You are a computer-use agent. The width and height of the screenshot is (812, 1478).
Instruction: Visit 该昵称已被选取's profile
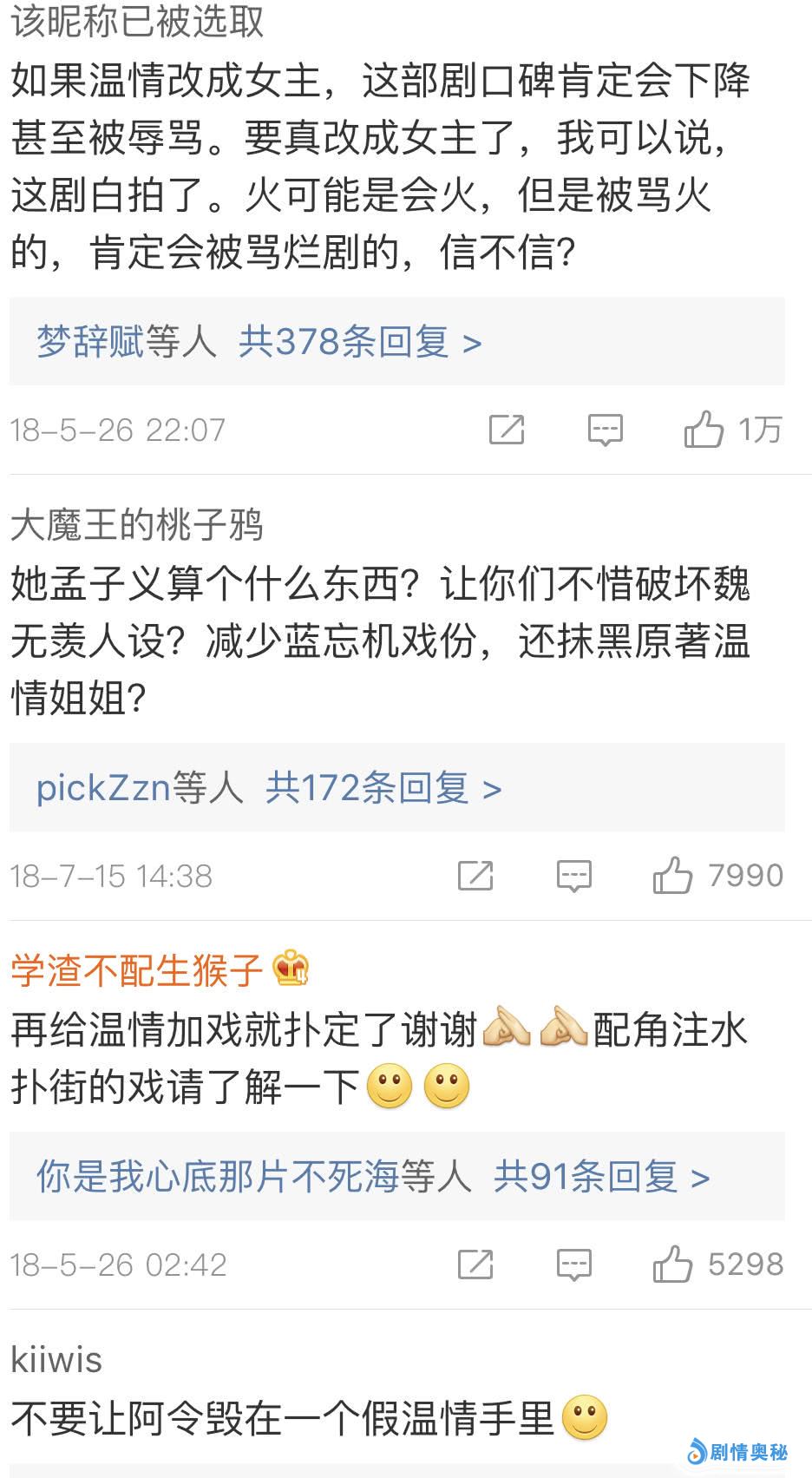(136, 22)
